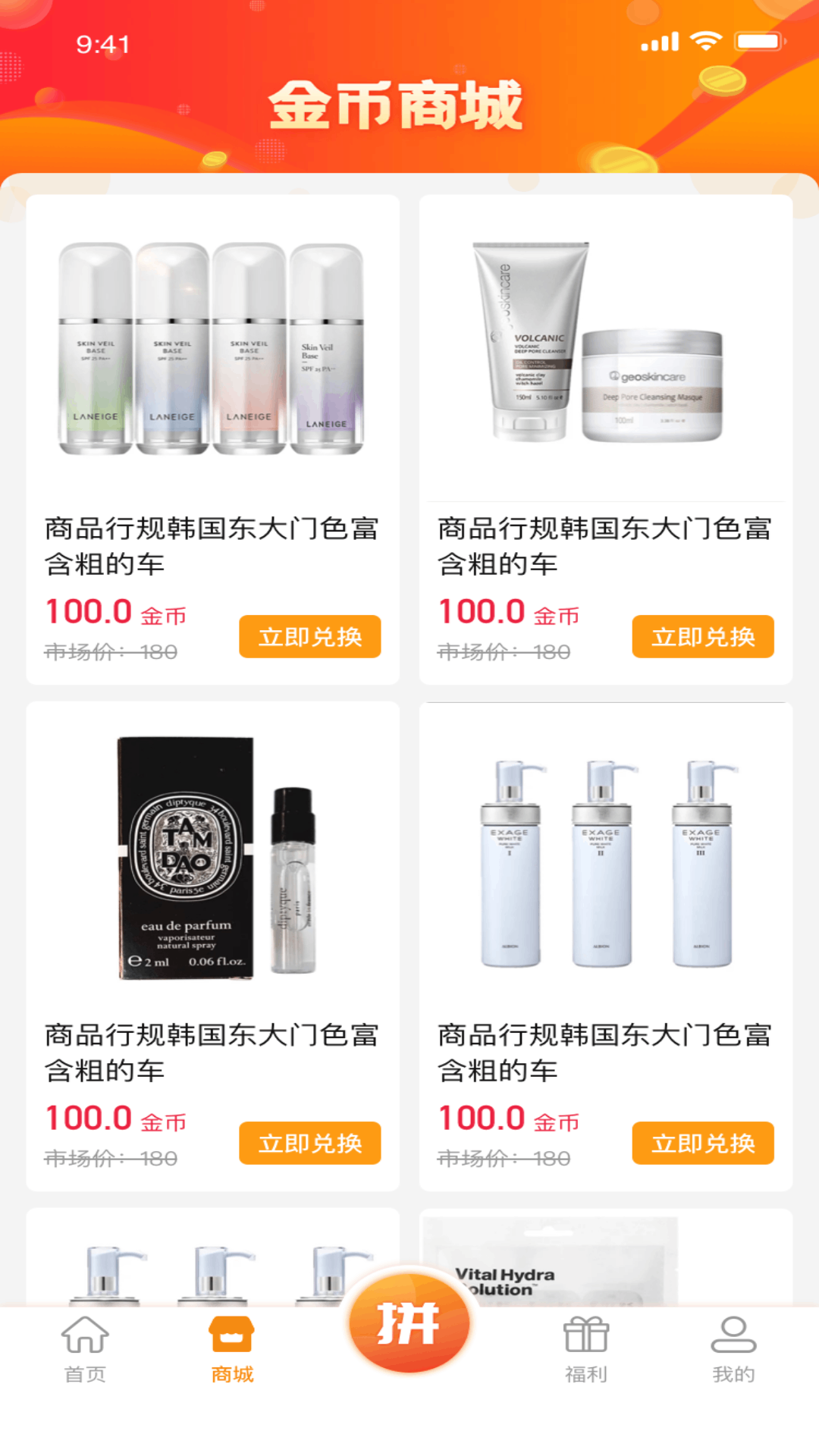
Task: Open the center 拼 group-buy button
Action: click(409, 1323)
